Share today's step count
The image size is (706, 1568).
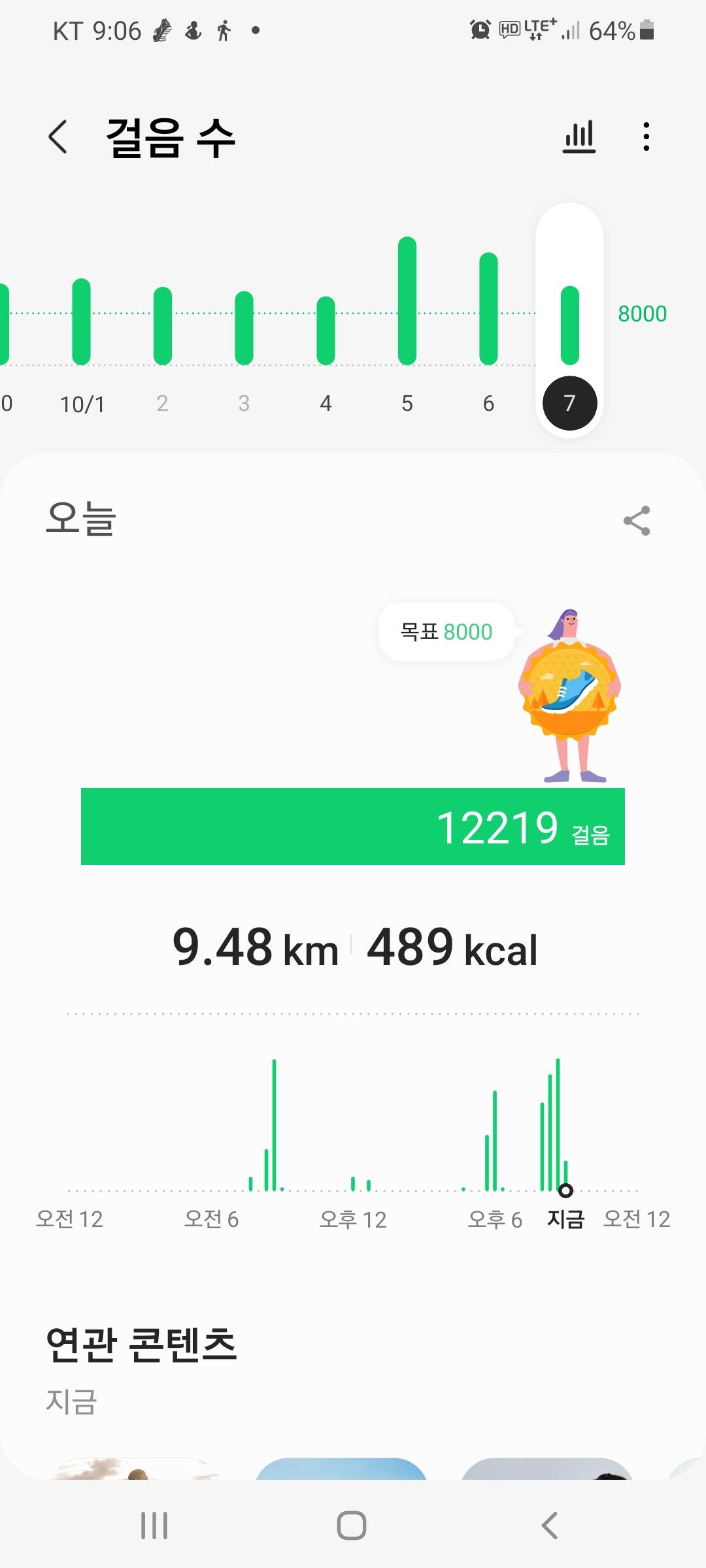pyautogui.click(x=636, y=521)
